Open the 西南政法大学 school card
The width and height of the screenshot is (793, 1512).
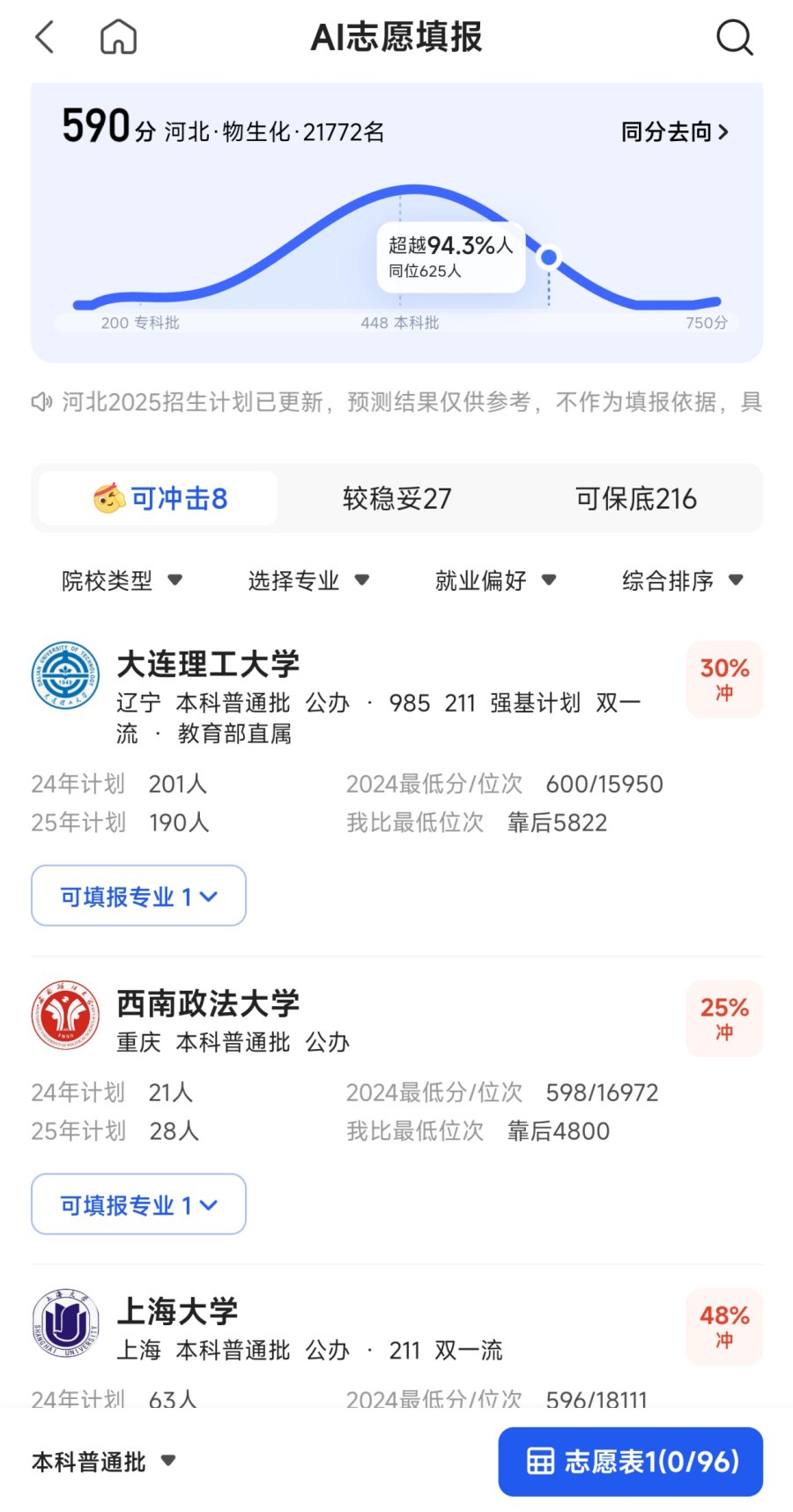tap(396, 1061)
